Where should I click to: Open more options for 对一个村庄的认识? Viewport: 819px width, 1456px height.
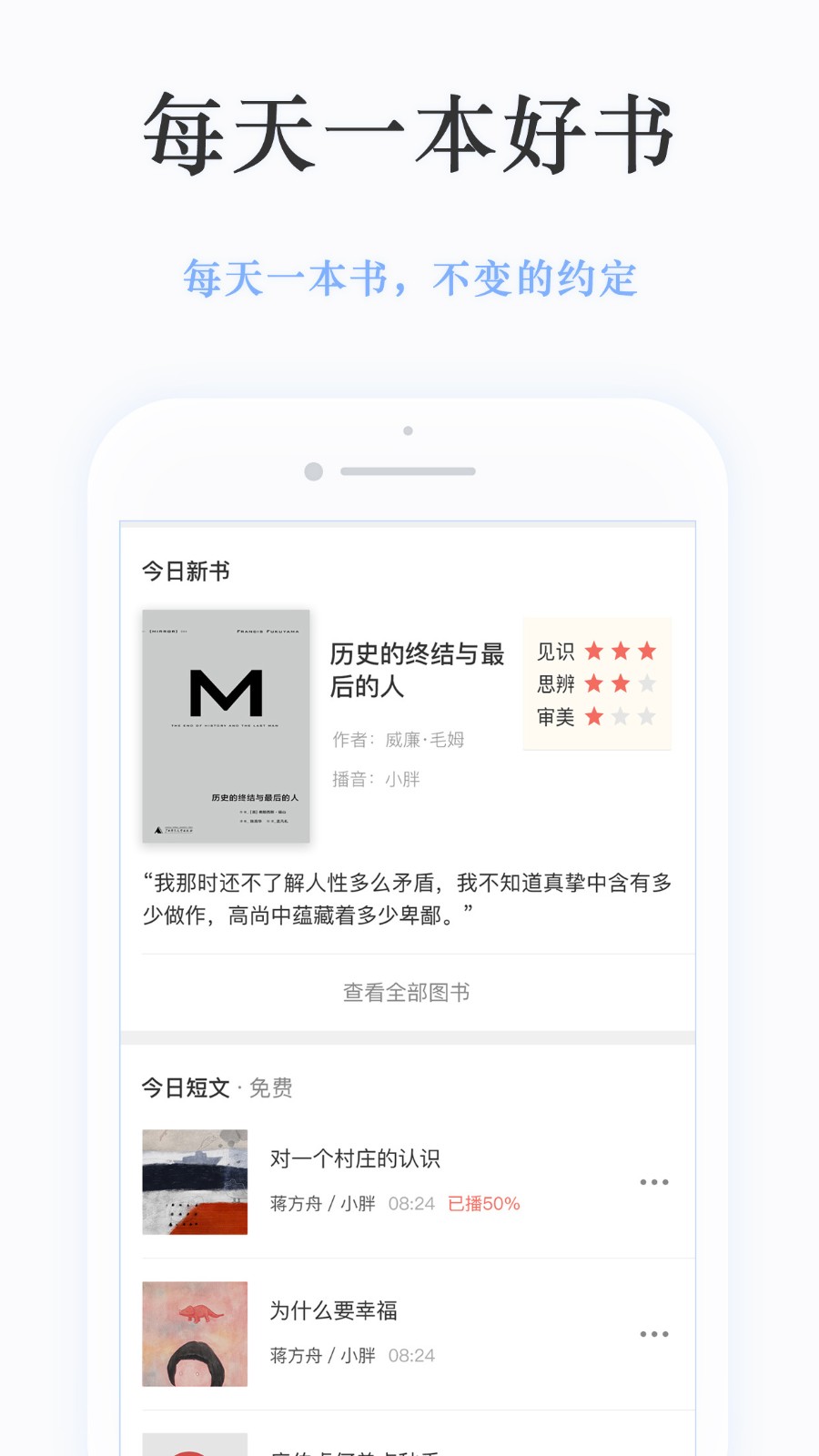[654, 1181]
